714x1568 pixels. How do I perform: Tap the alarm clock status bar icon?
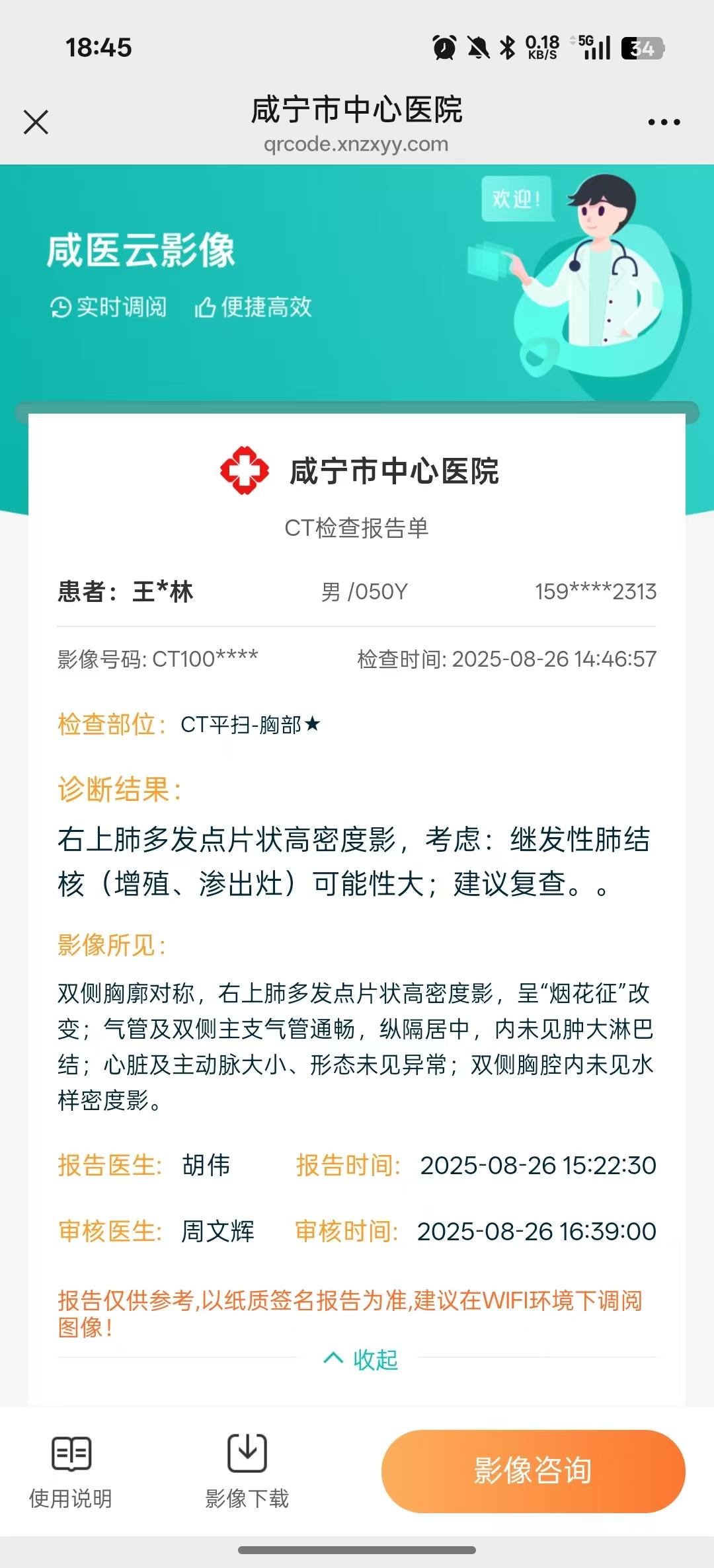pos(443,48)
